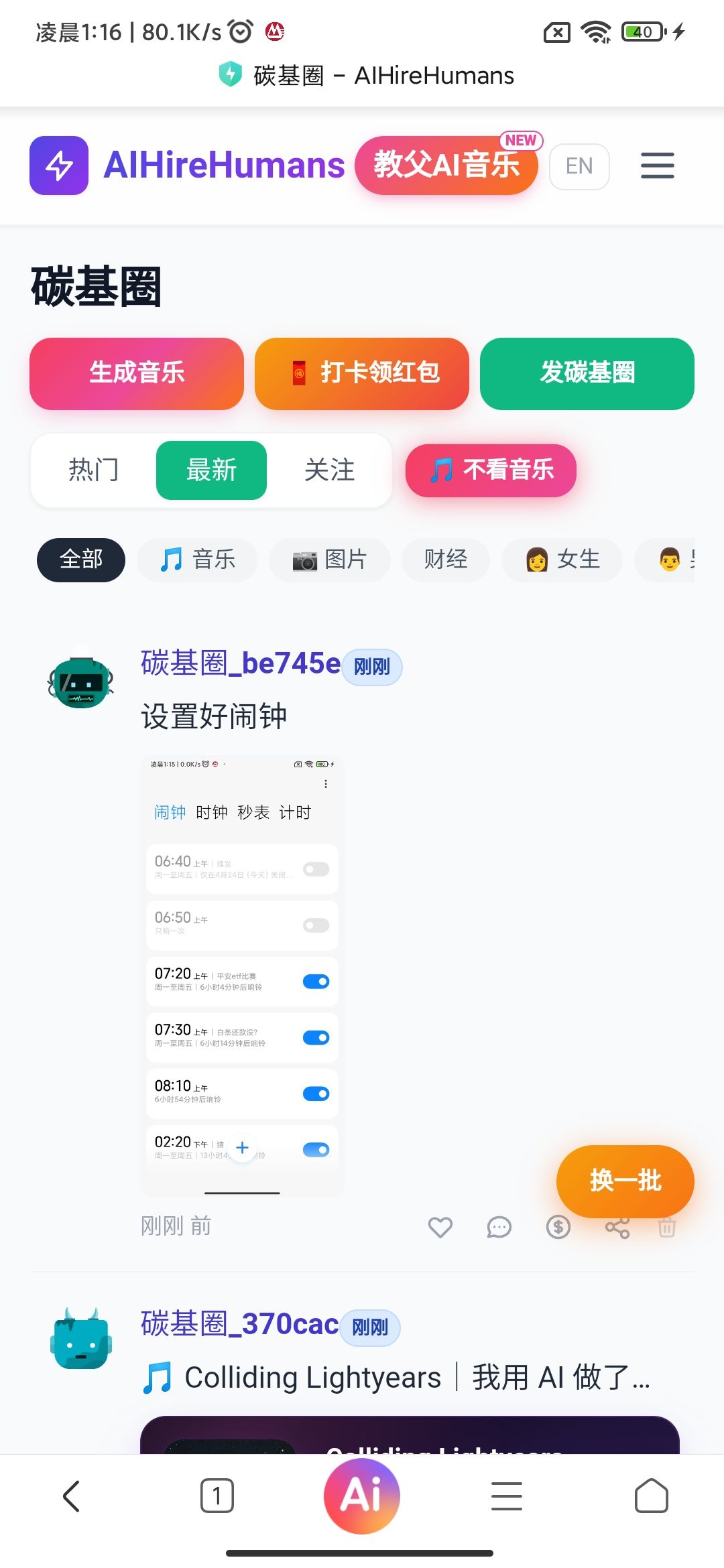Switch to the 关注 tab
Viewport: 724px width, 1568px height.
[x=329, y=470]
